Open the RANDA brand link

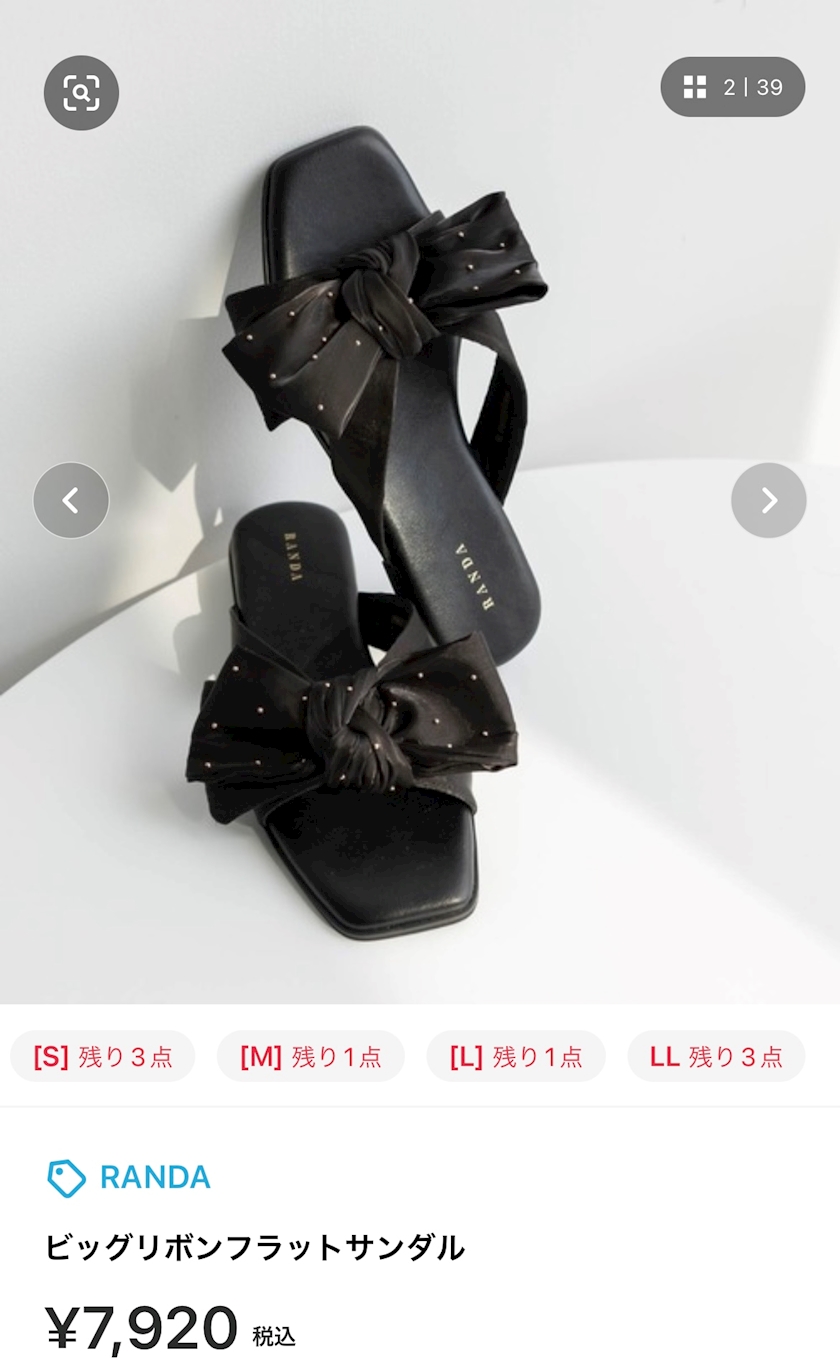click(130, 1177)
